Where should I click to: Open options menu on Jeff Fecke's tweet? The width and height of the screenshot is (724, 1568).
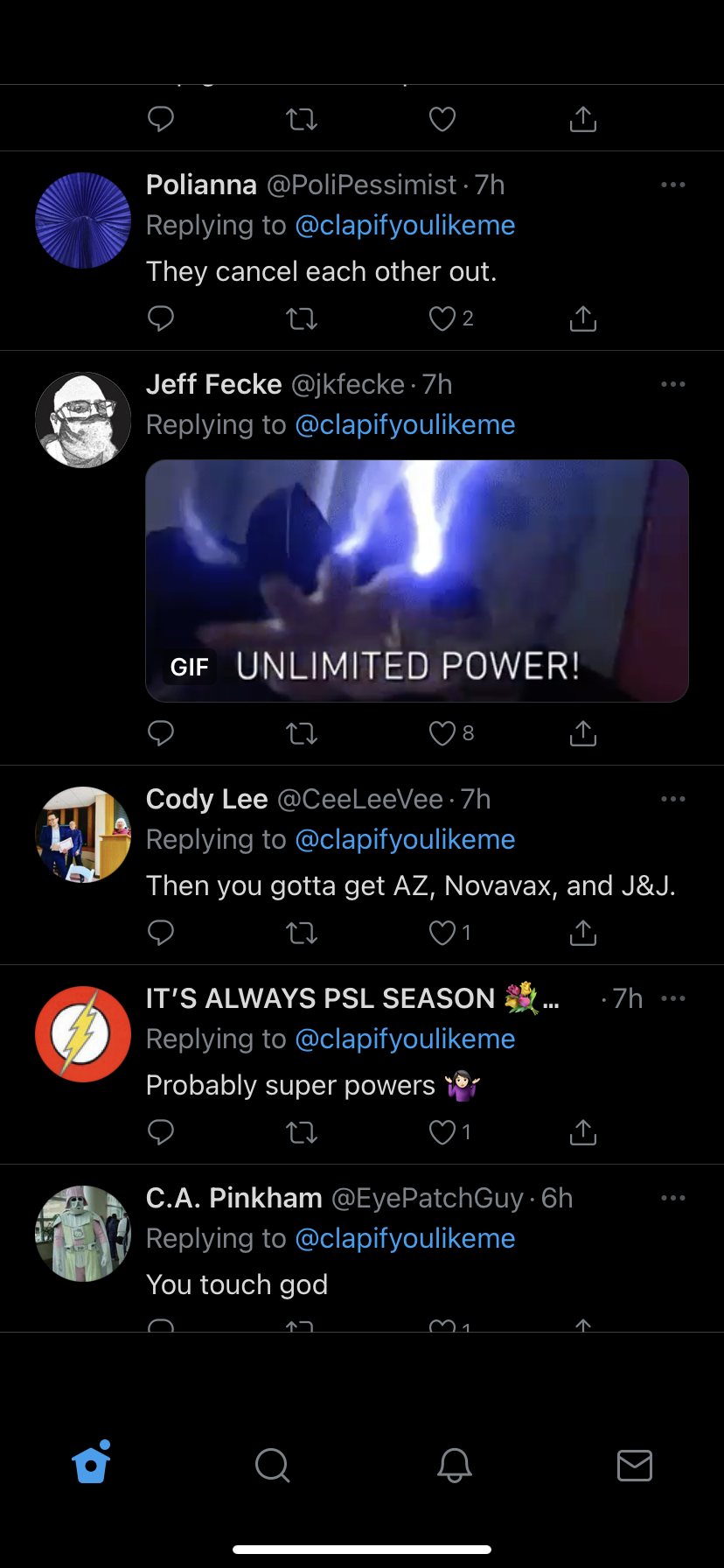[672, 384]
